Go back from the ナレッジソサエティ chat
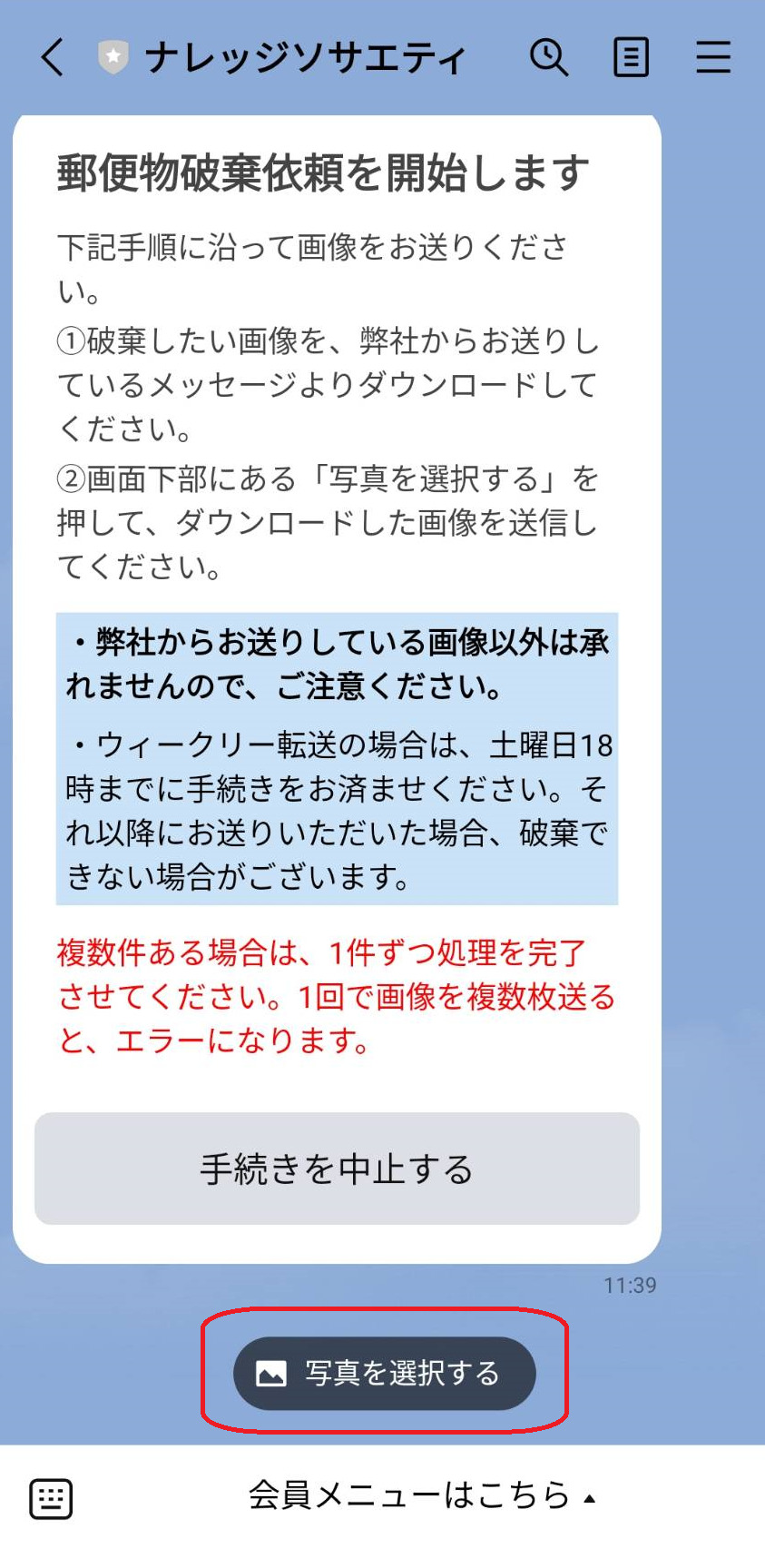 tap(53, 57)
